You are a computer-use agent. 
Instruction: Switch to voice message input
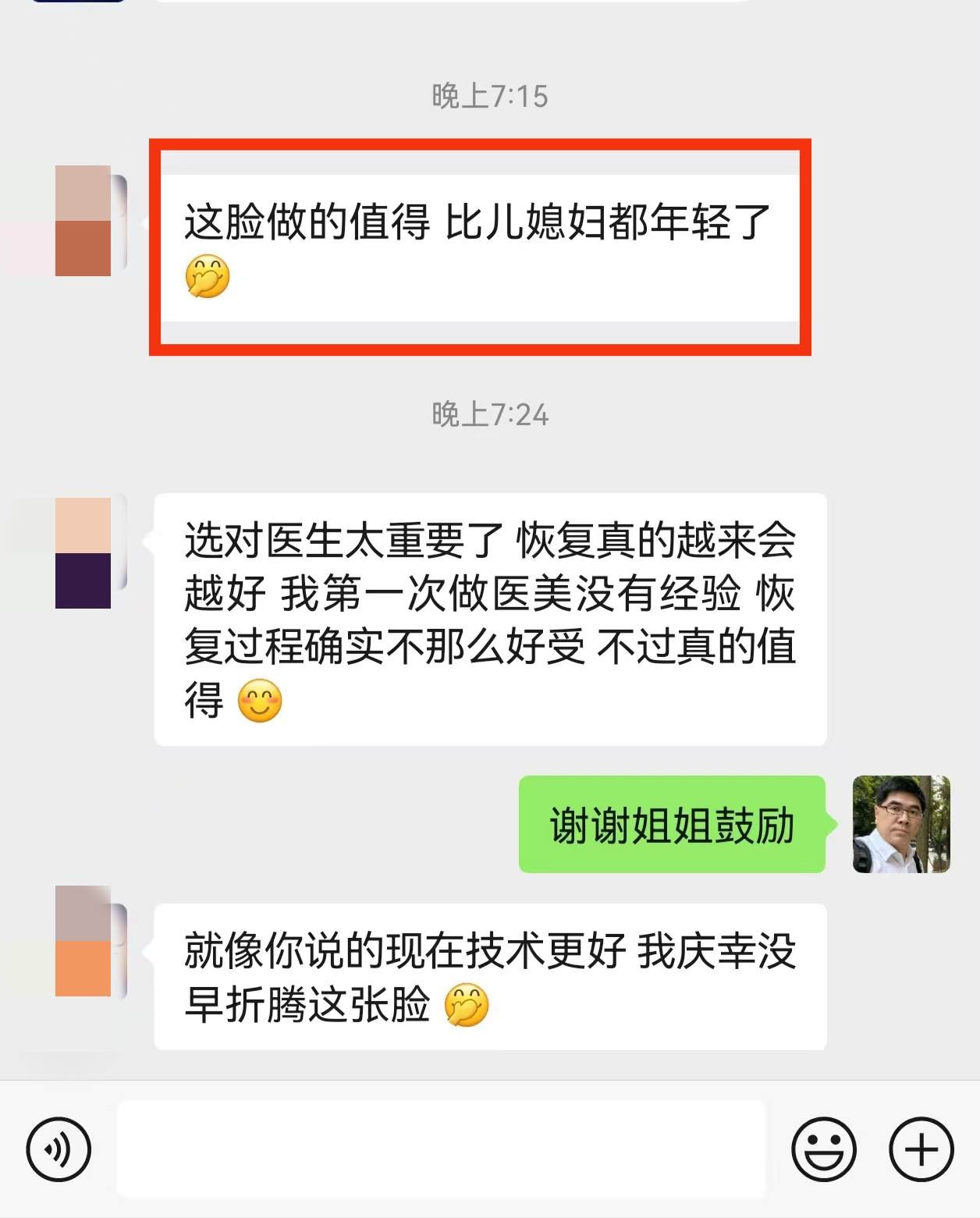59,1149
